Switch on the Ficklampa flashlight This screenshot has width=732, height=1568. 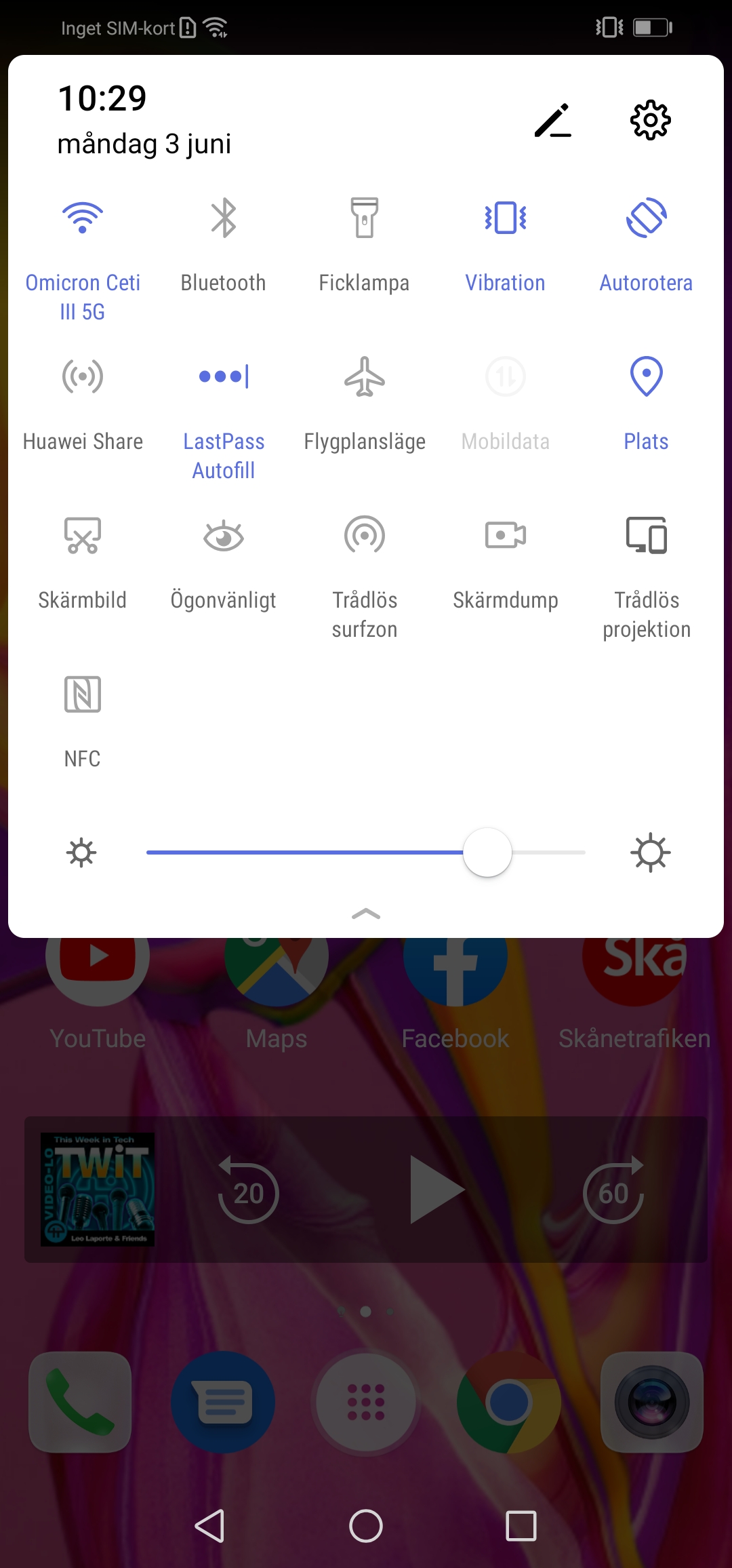pyautogui.click(x=365, y=218)
